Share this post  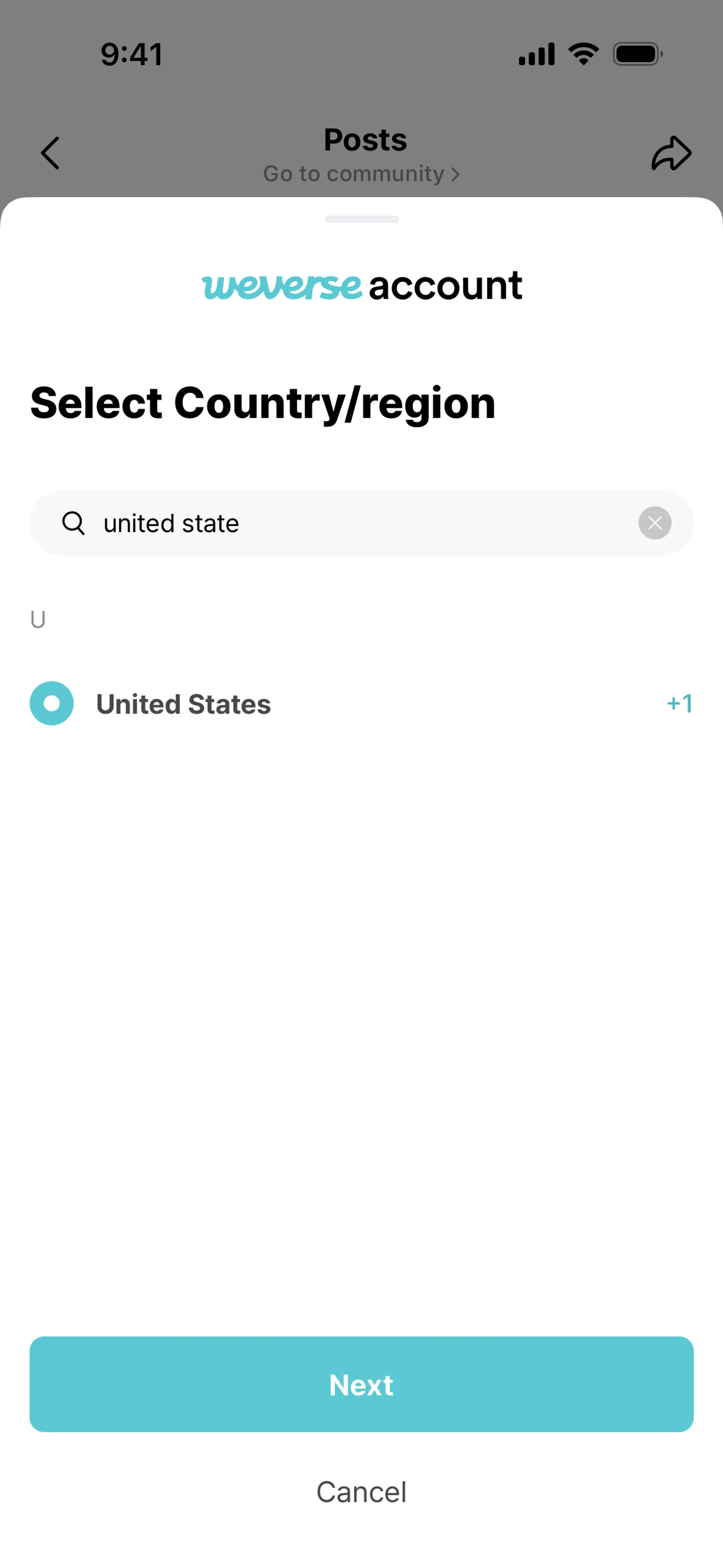coord(671,153)
